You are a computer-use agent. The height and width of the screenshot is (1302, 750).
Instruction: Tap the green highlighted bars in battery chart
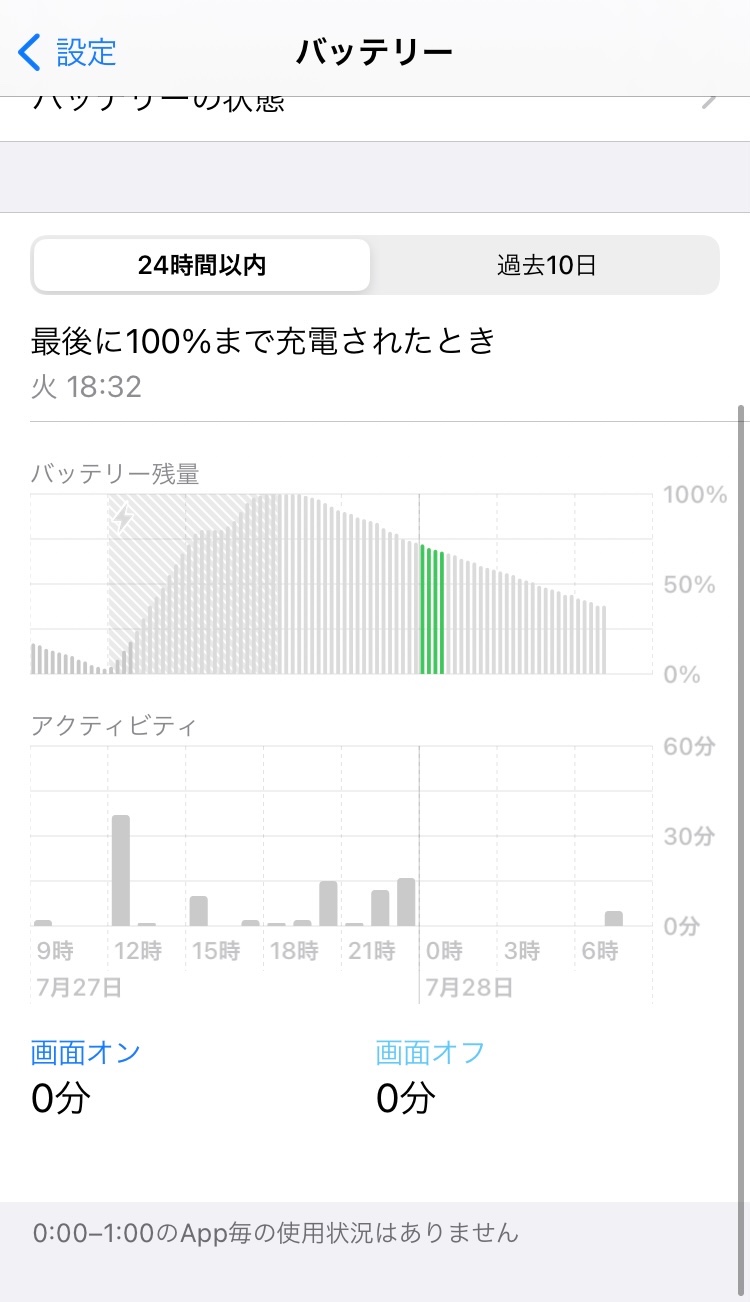pos(432,611)
